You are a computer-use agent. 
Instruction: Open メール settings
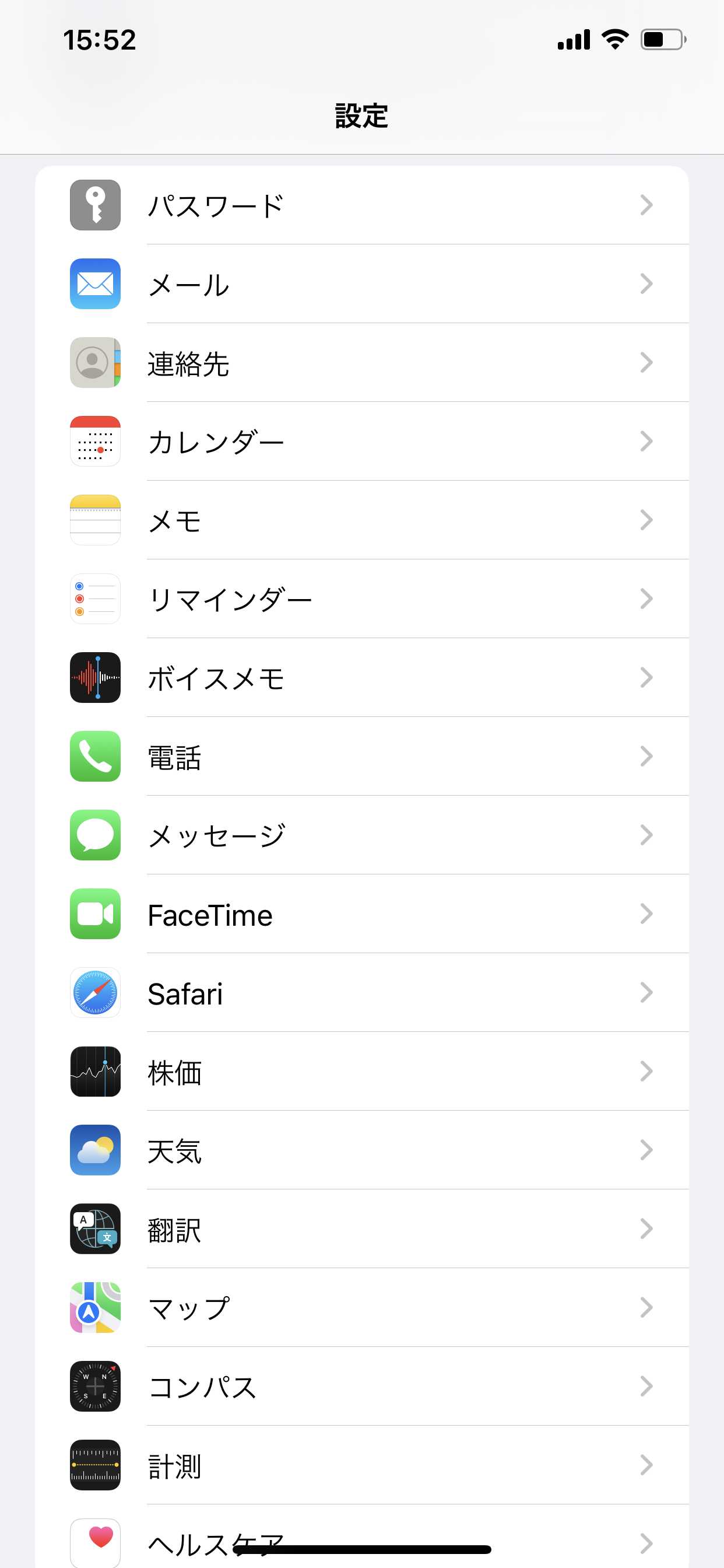(362, 283)
